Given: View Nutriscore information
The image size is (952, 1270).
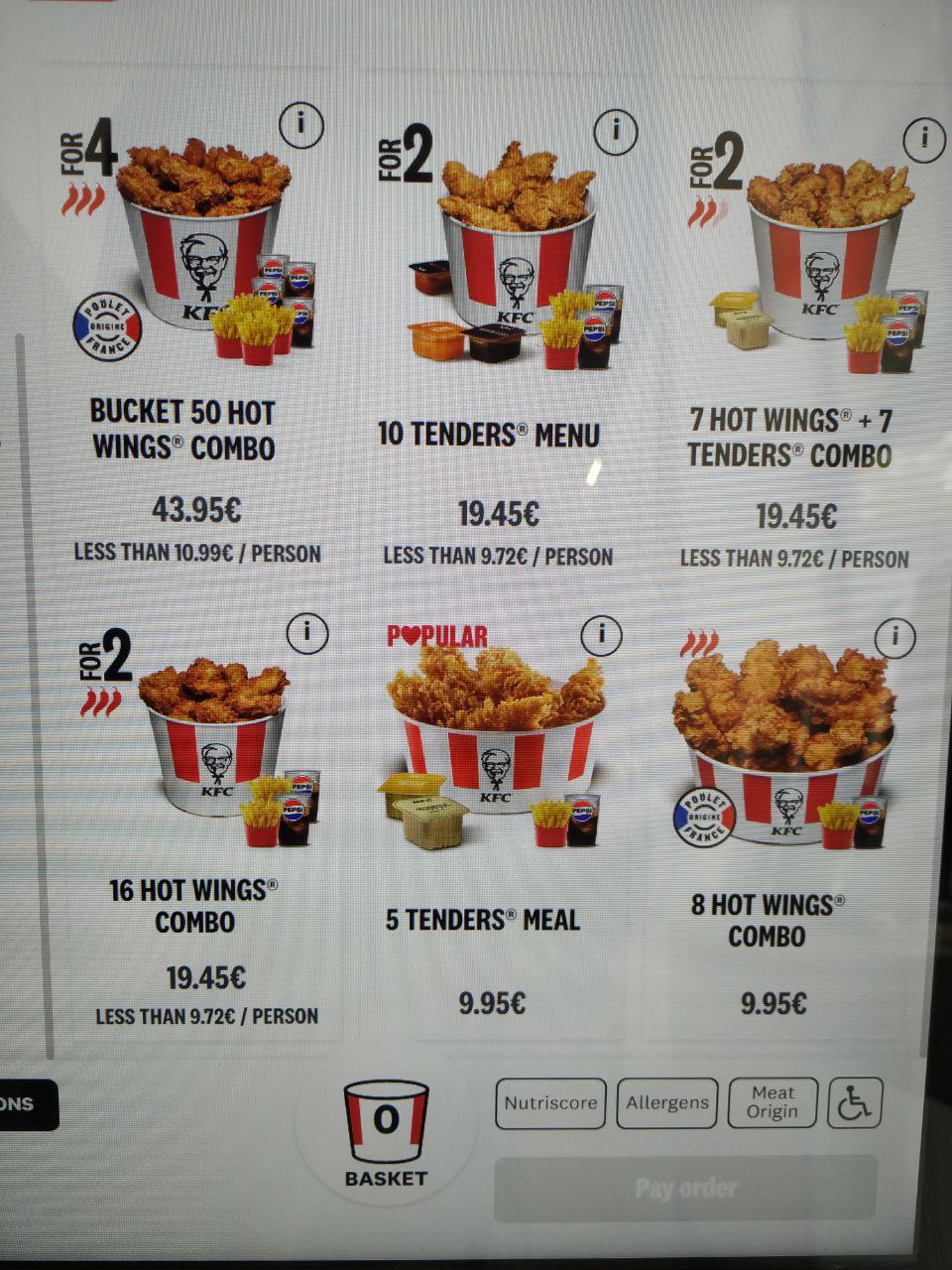Looking at the screenshot, I should [x=550, y=1103].
